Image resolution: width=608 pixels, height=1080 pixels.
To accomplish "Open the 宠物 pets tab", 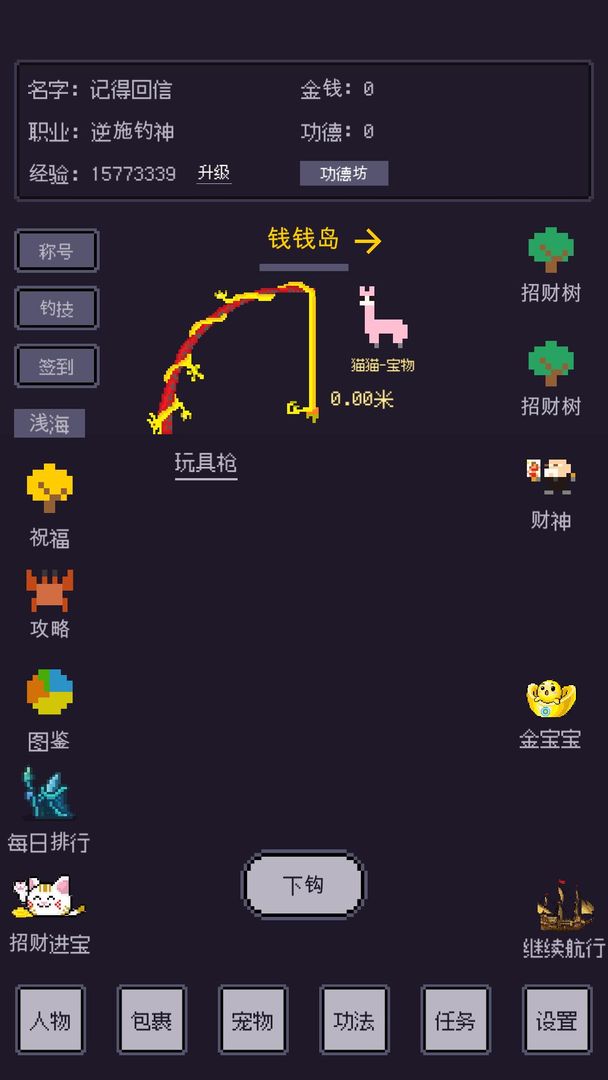I will point(253,1020).
